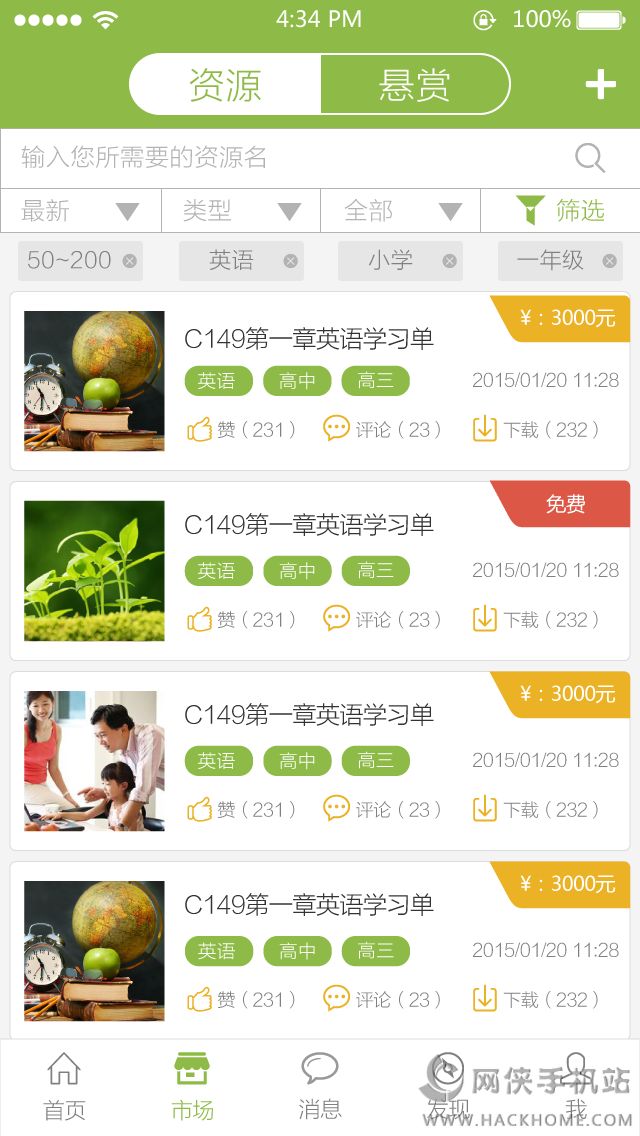Remove the 英语 filter chip
Image resolution: width=640 pixels, height=1136 pixels.
pyautogui.click(x=290, y=261)
